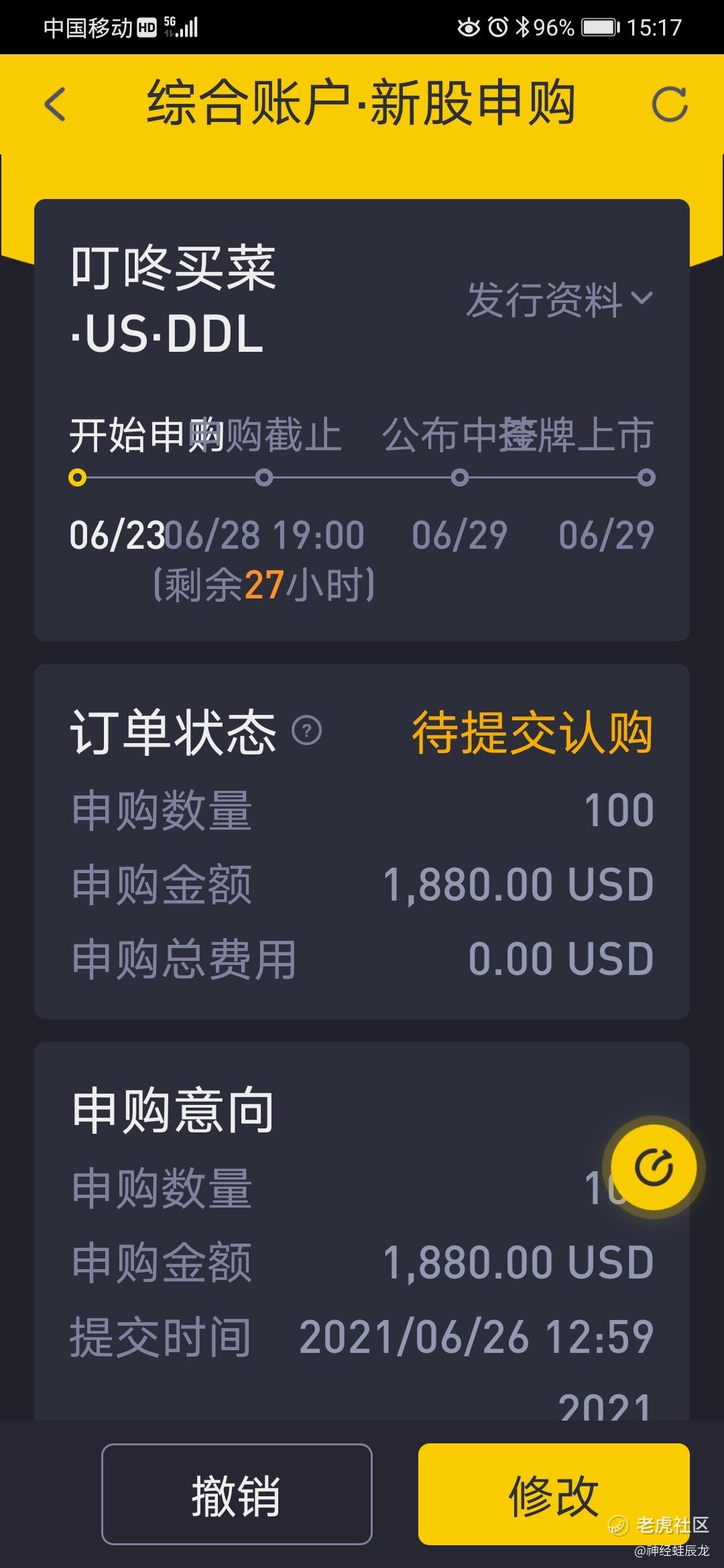
Task: Open the order status help icon
Action: point(307,730)
